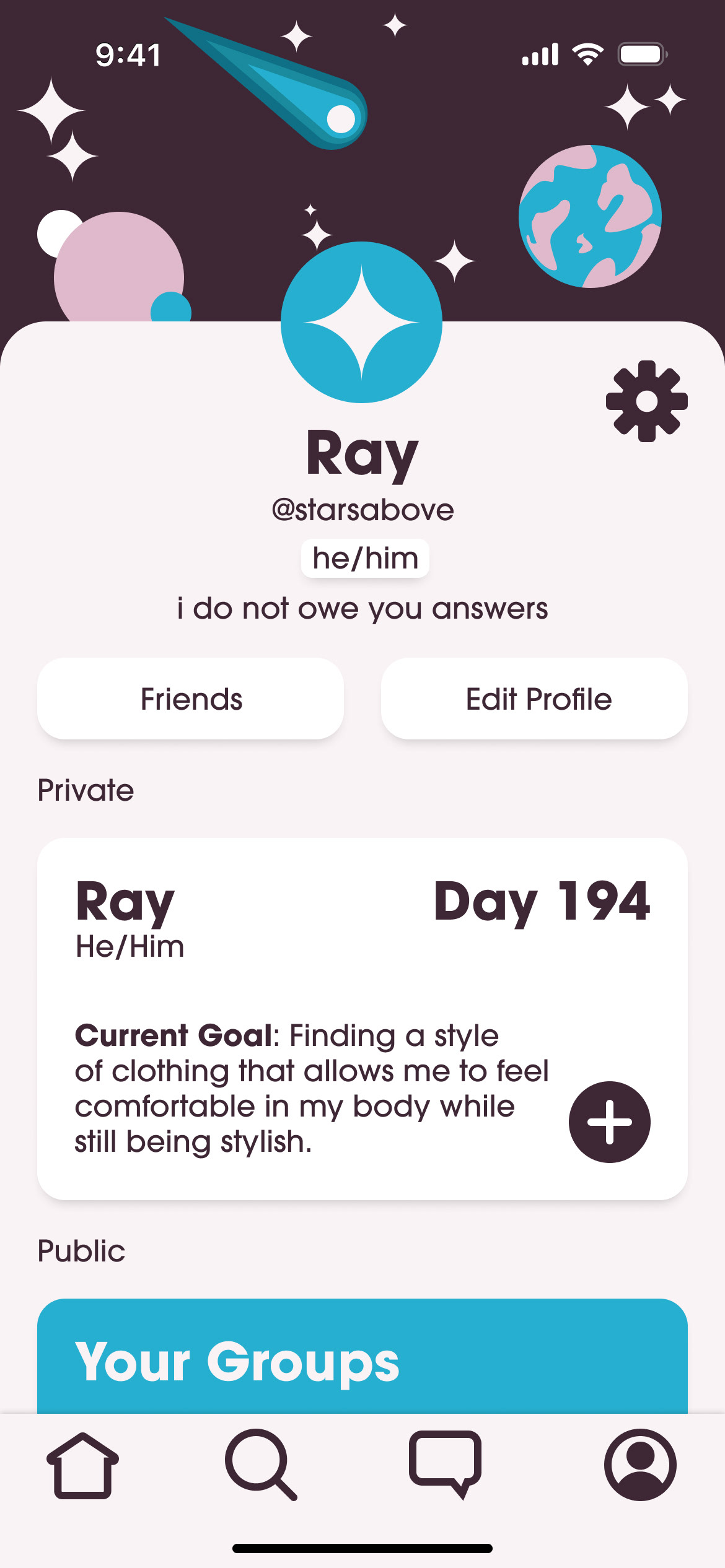Select the profile tab

point(640,1465)
